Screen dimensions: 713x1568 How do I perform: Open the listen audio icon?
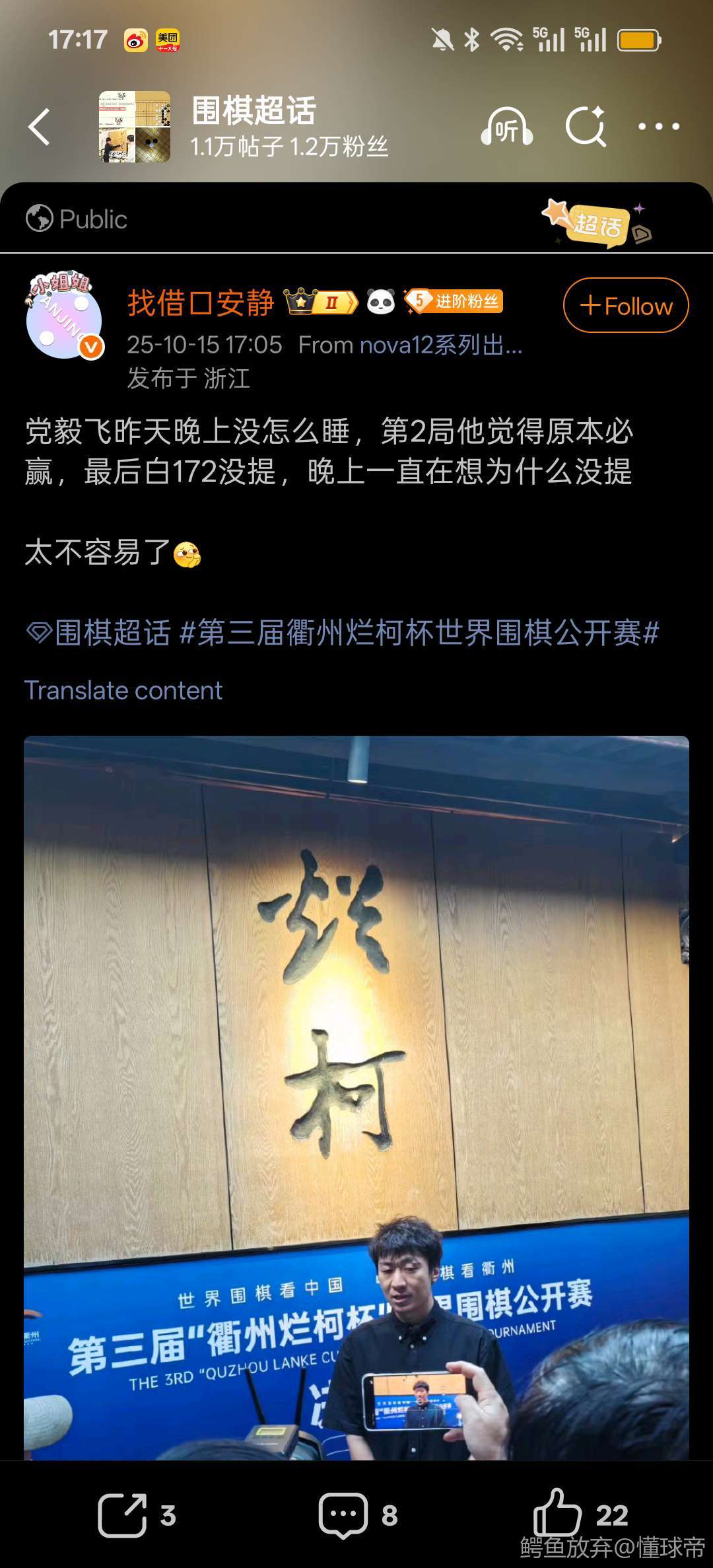click(x=506, y=127)
